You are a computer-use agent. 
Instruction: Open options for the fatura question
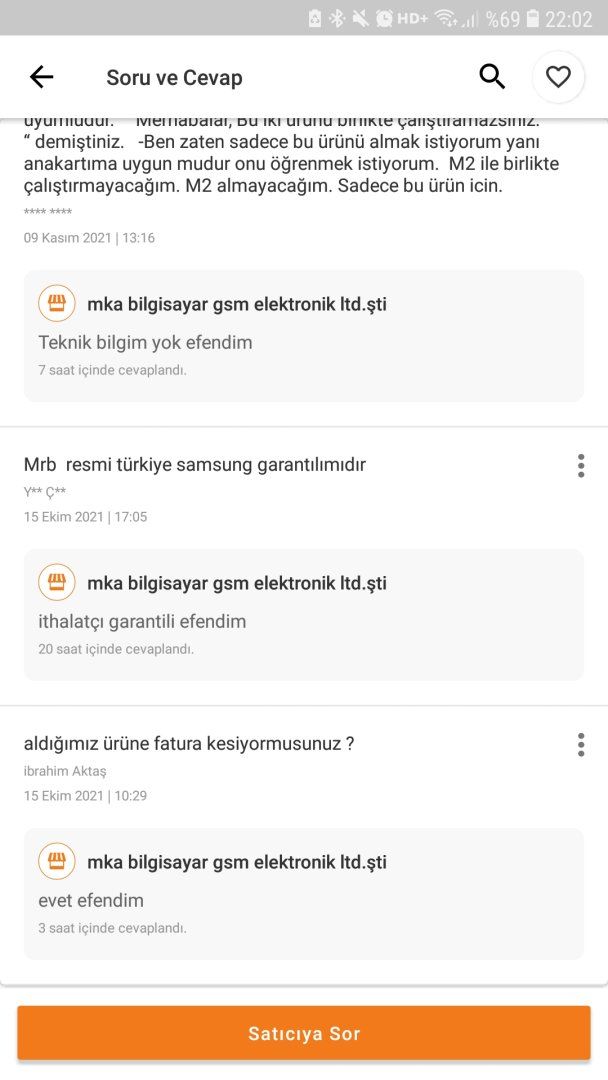[580, 744]
